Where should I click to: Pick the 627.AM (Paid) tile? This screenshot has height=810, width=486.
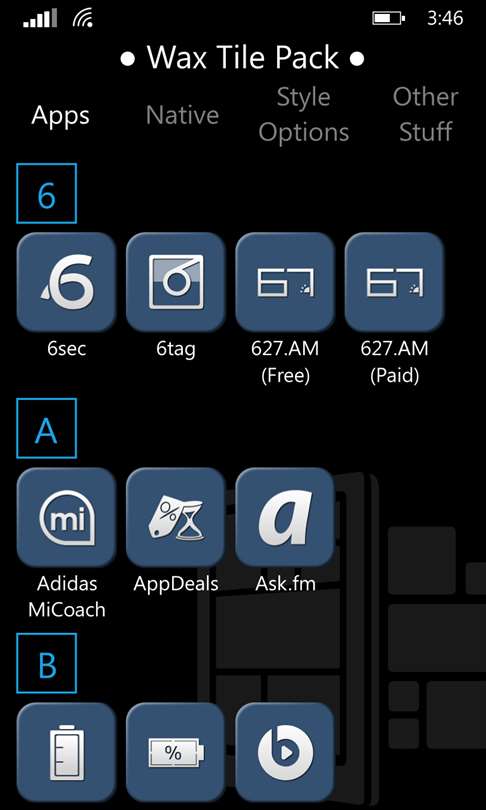pyautogui.click(x=395, y=282)
